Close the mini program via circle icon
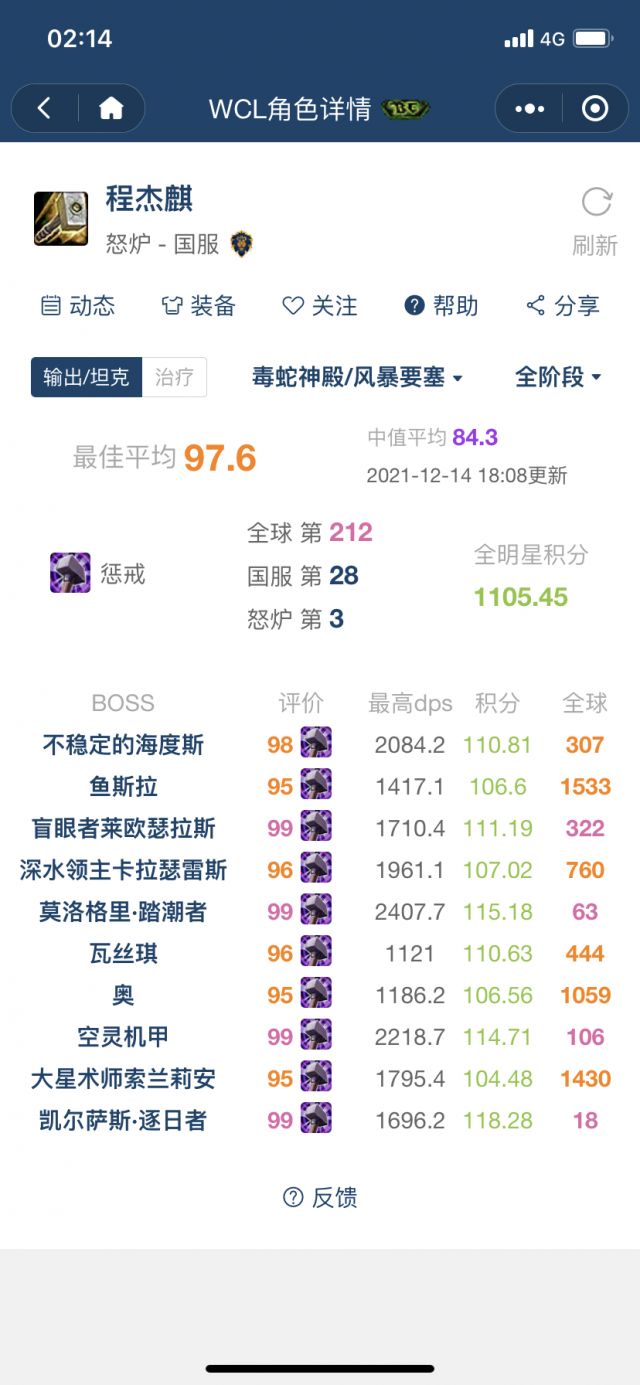This screenshot has width=640, height=1385. 595,108
